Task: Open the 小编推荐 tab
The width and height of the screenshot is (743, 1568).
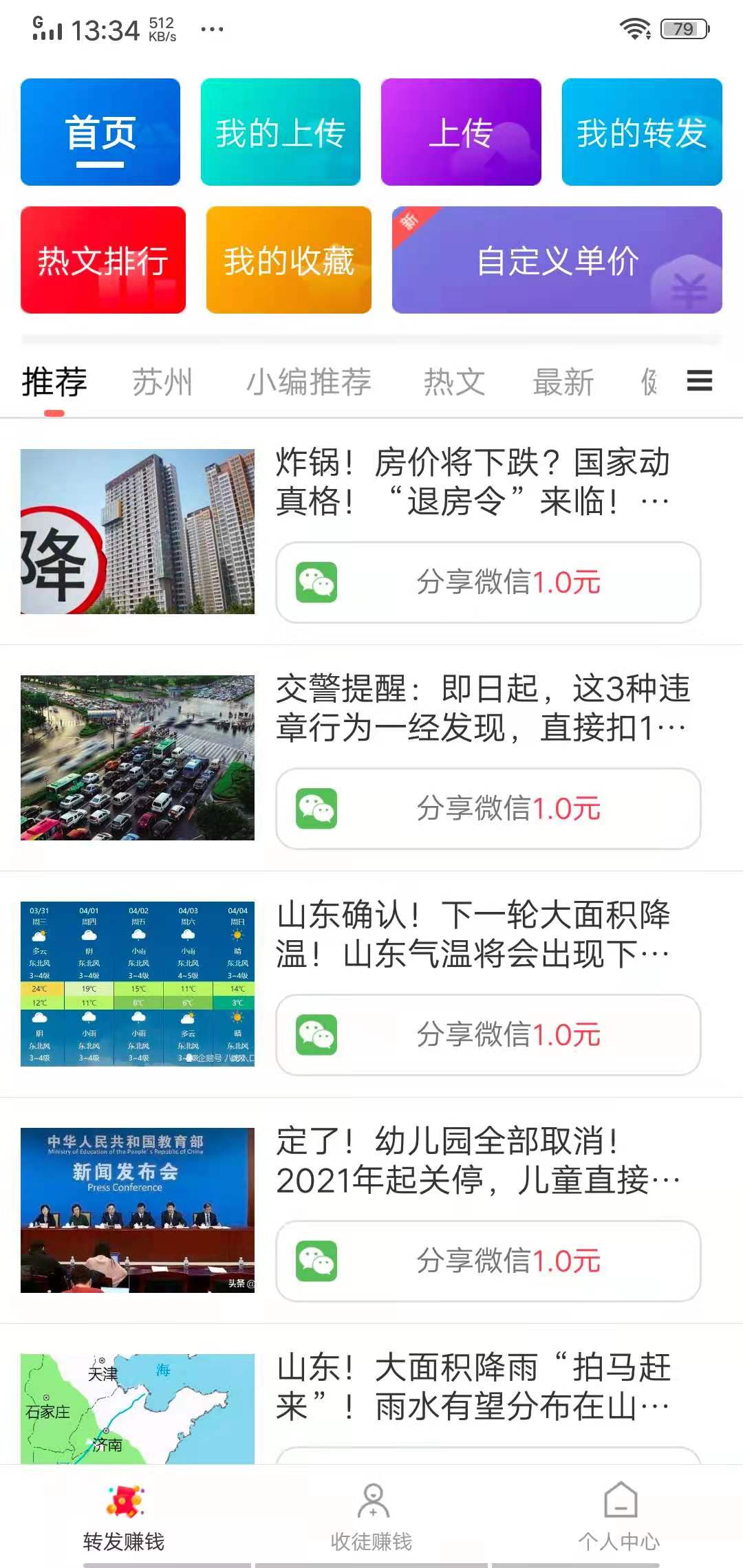Action: click(309, 382)
